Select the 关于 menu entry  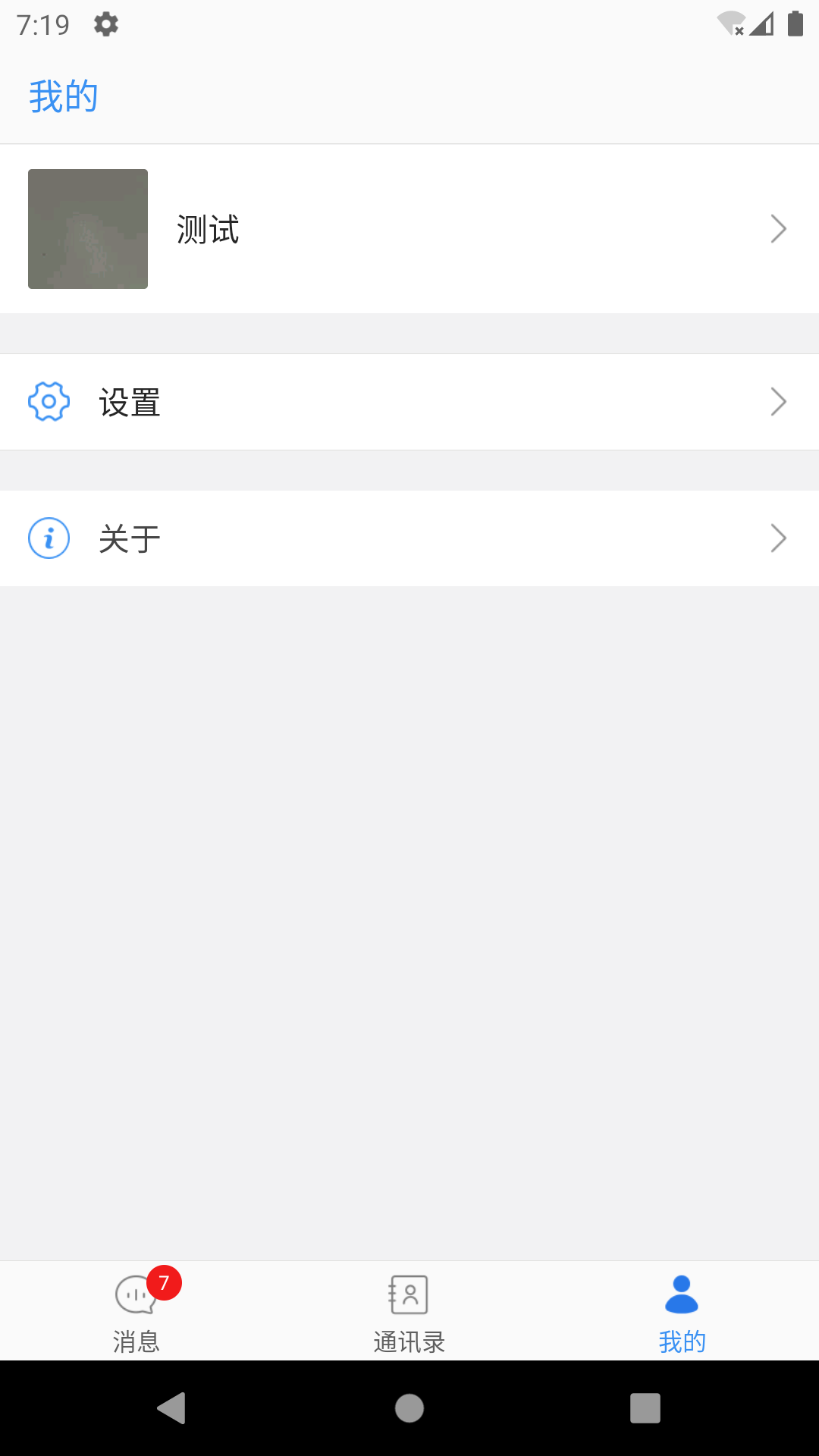point(128,538)
